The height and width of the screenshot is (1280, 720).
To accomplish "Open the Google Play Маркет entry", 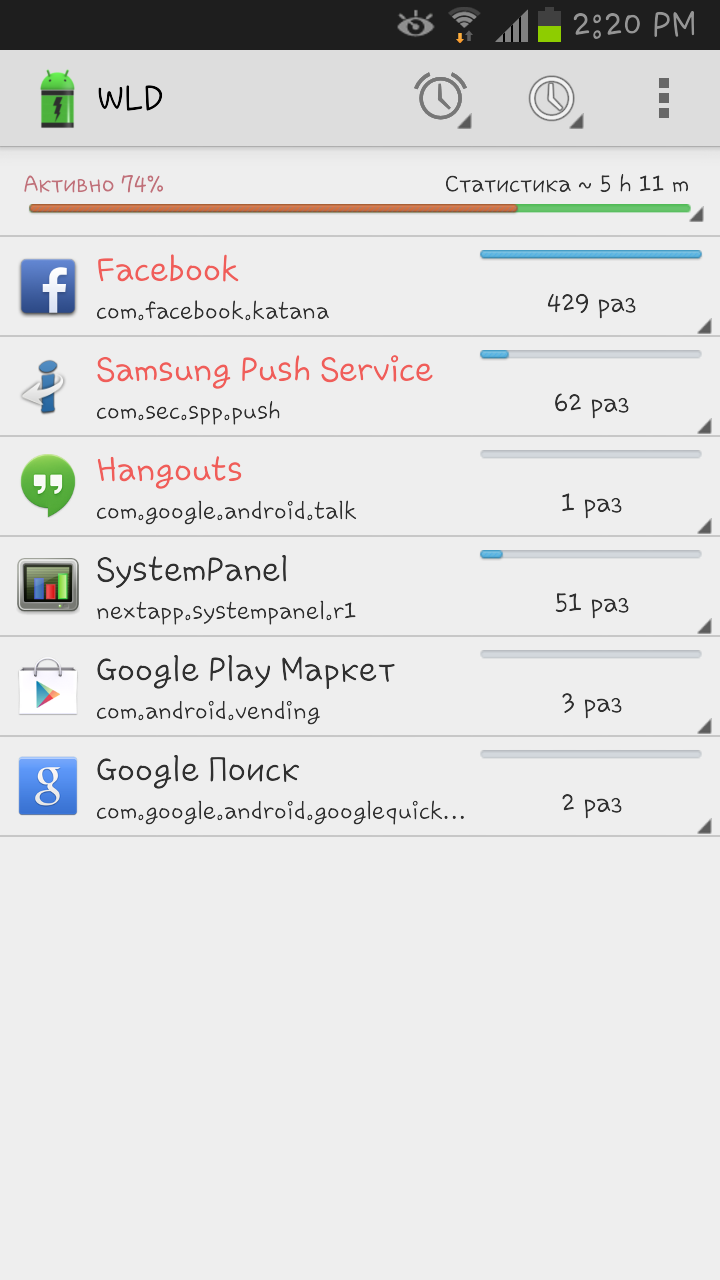I will tap(360, 687).
